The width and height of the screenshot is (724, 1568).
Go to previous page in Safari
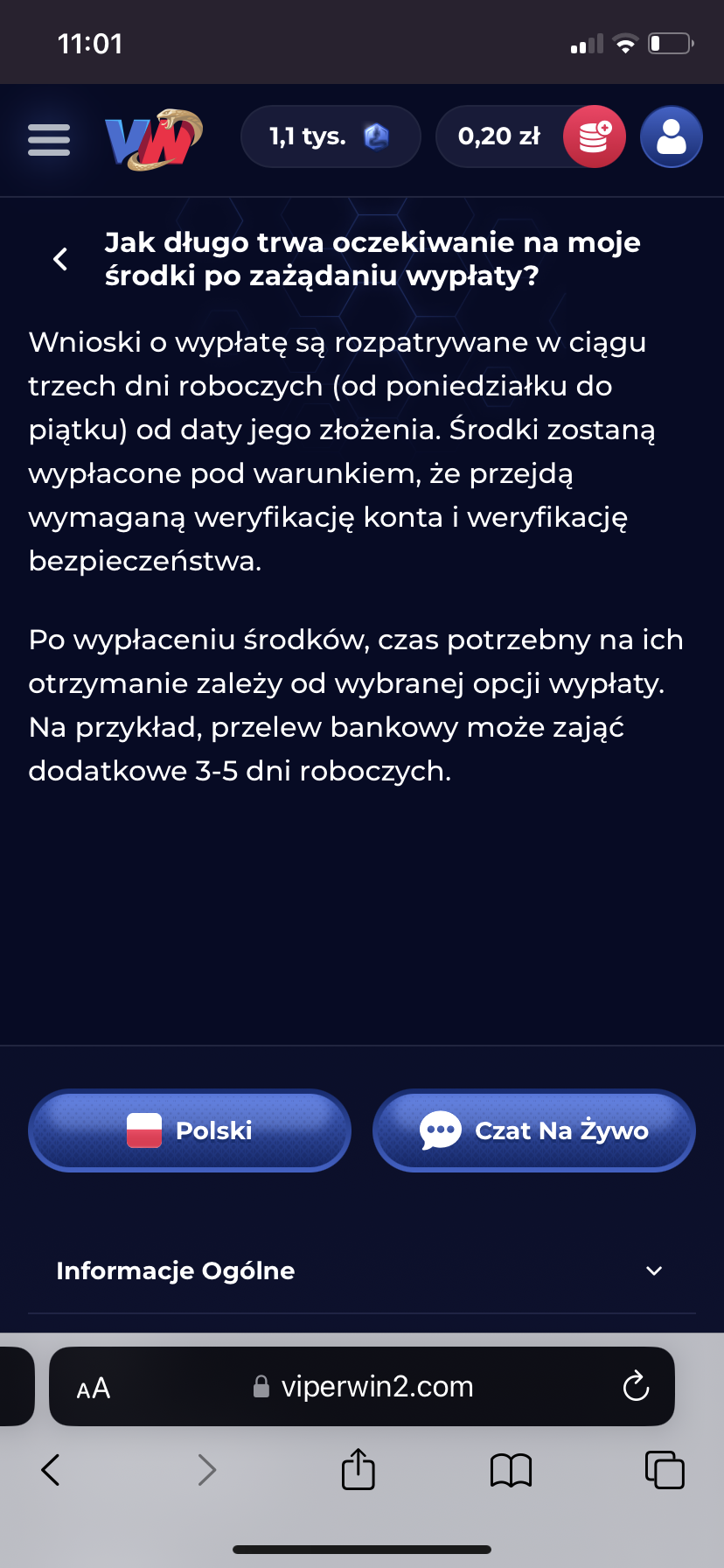(51, 1469)
